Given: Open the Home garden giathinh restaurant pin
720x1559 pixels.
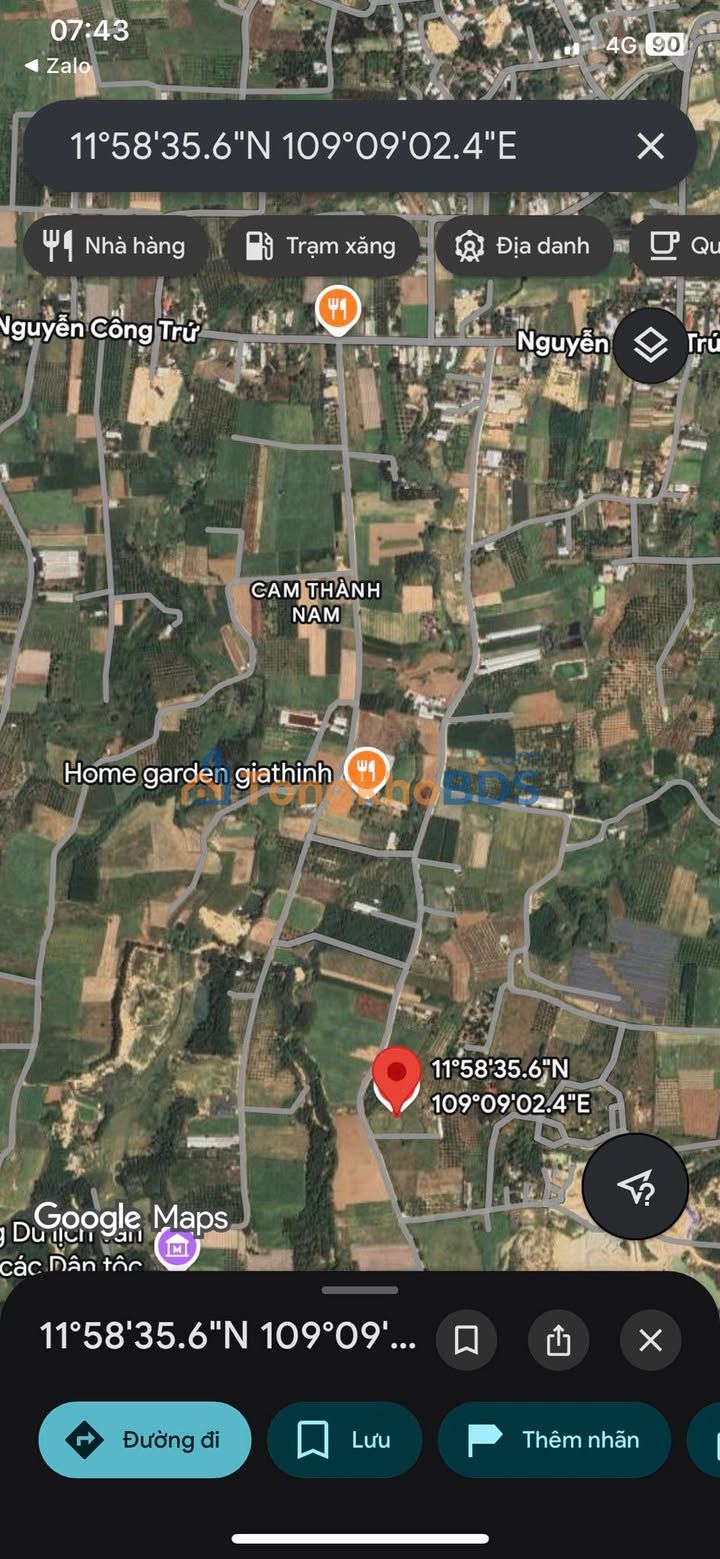Looking at the screenshot, I should (367, 771).
